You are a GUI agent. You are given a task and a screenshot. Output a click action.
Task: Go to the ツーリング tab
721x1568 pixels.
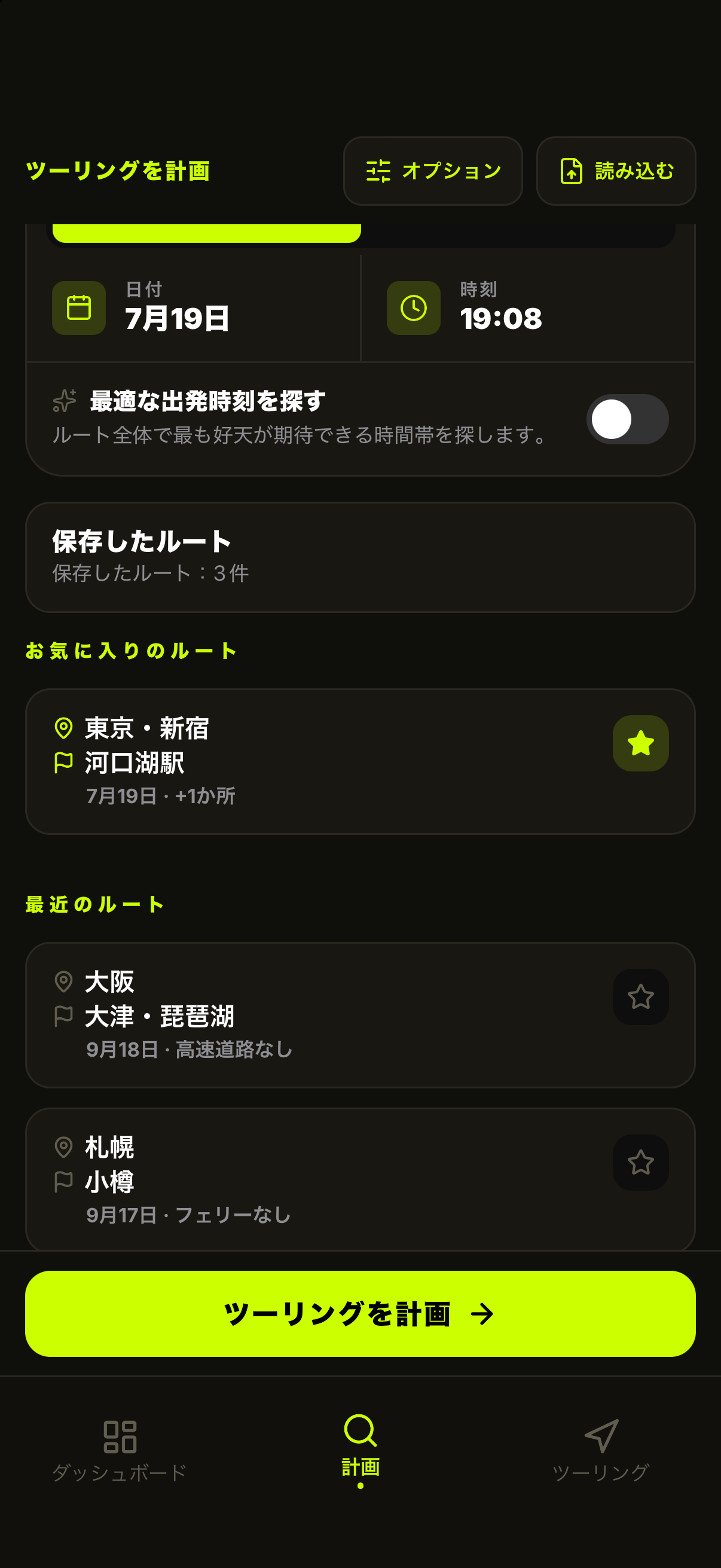click(x=601, y=1451)
